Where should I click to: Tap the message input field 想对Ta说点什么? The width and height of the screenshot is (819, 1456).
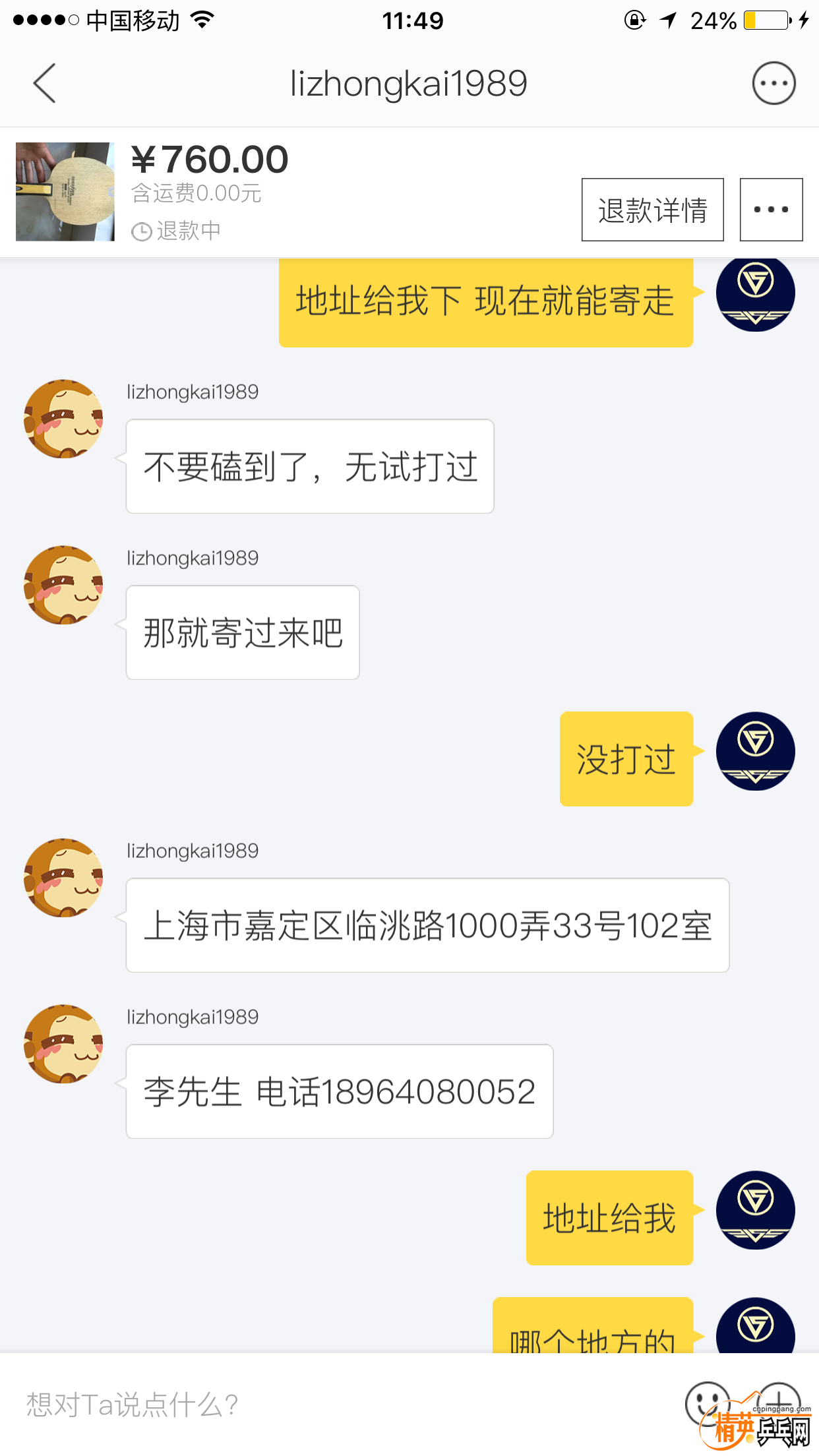(330, 1405)
